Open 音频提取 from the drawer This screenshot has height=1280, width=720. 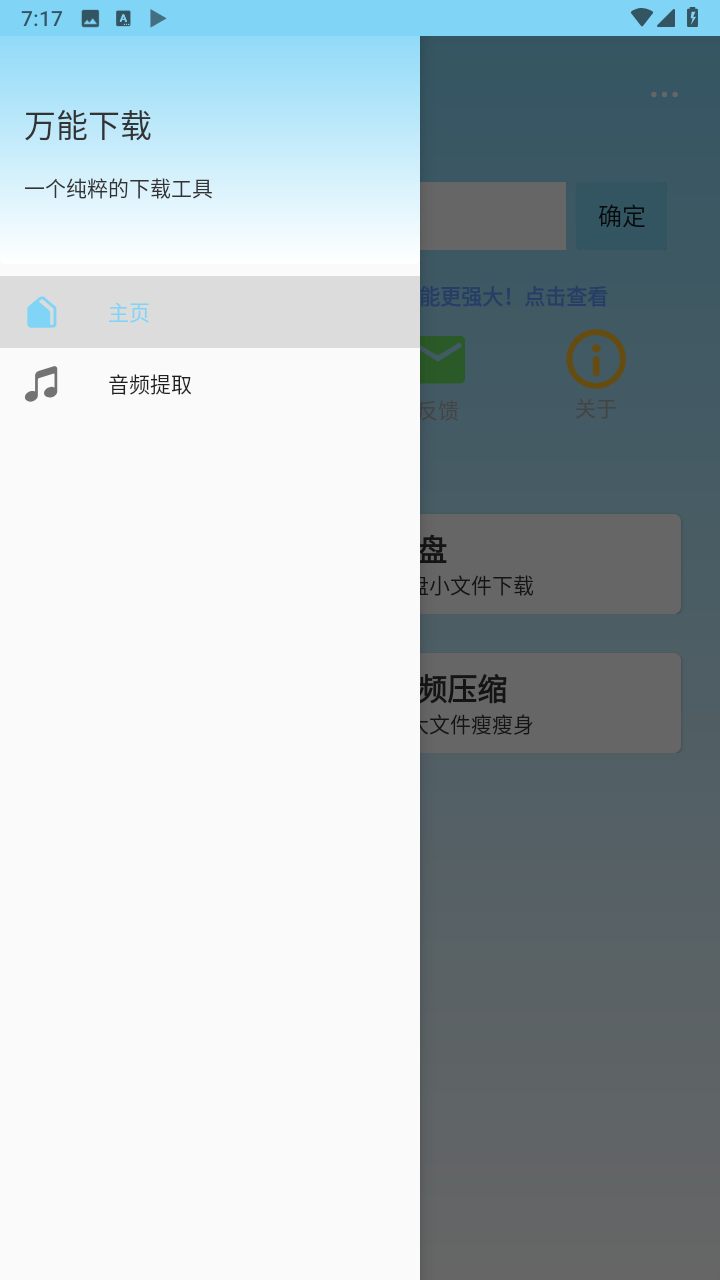(210, 384)
